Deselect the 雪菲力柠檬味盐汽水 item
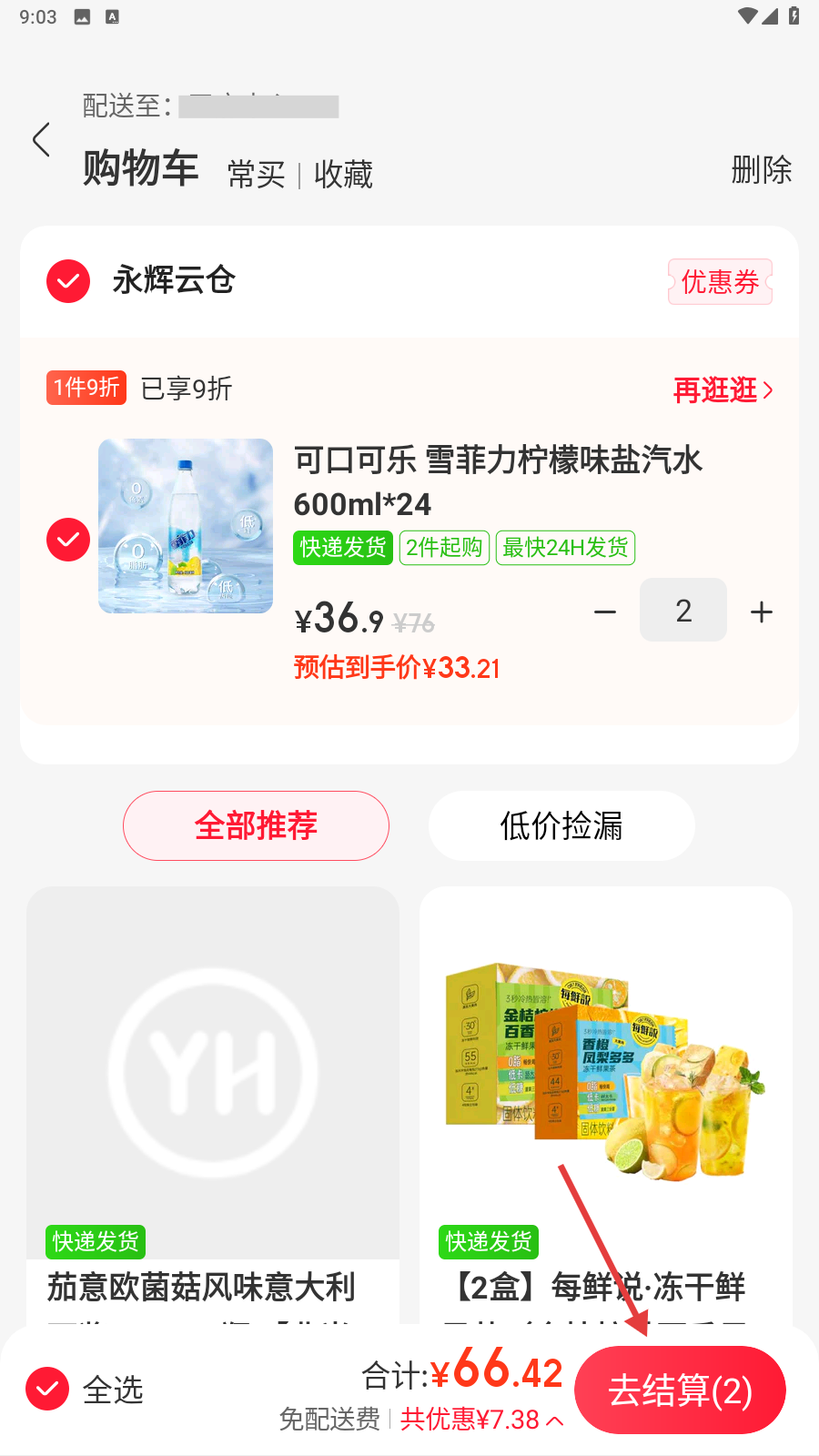The height and width of the screenshot is (1456, 819). click(68, 540)
